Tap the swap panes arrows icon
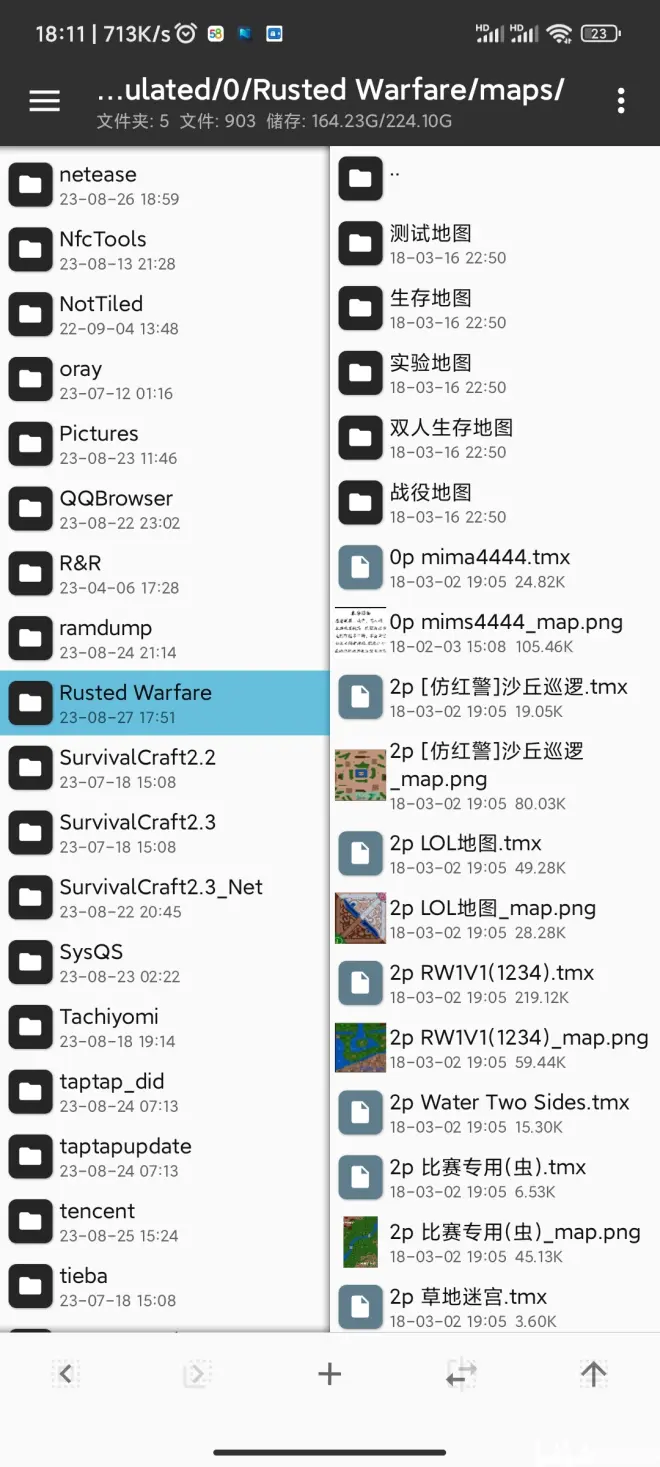Screen dimensions: 660x1467 [x=461, y=1375]
